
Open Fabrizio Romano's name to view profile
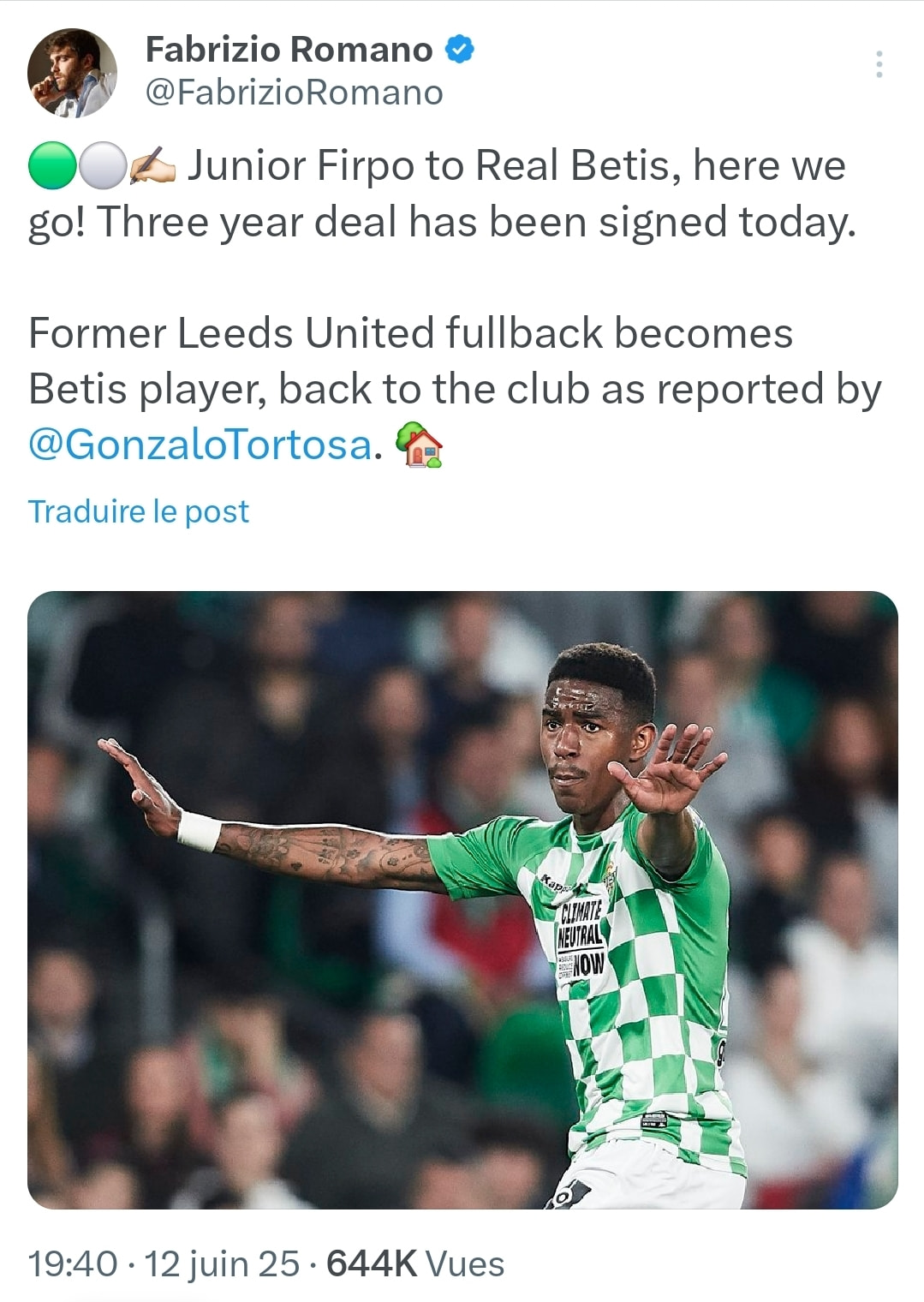point(289,50)
